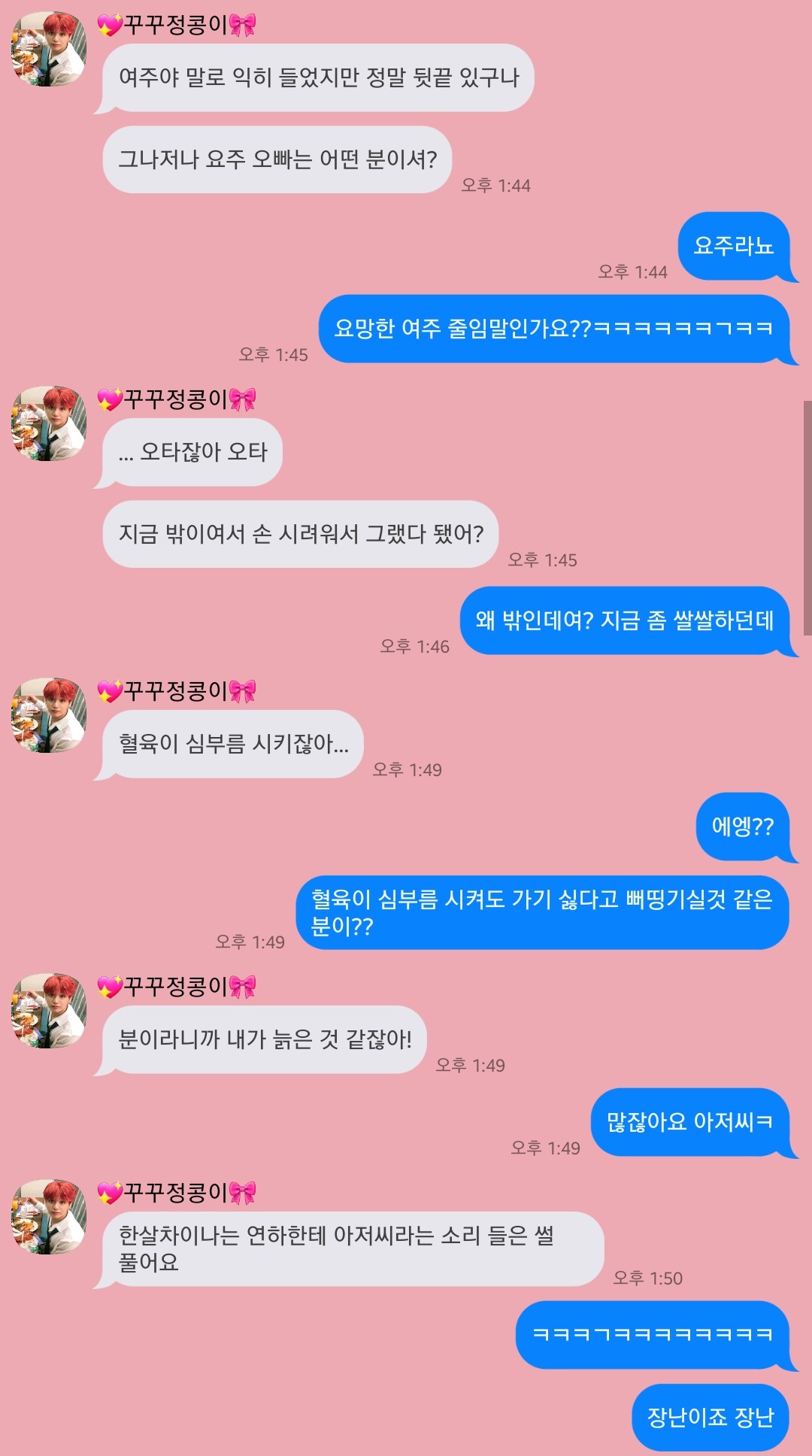
Task: Open avatar beside '한살차이나는 연하한테' message
Action: point(49,1217)
